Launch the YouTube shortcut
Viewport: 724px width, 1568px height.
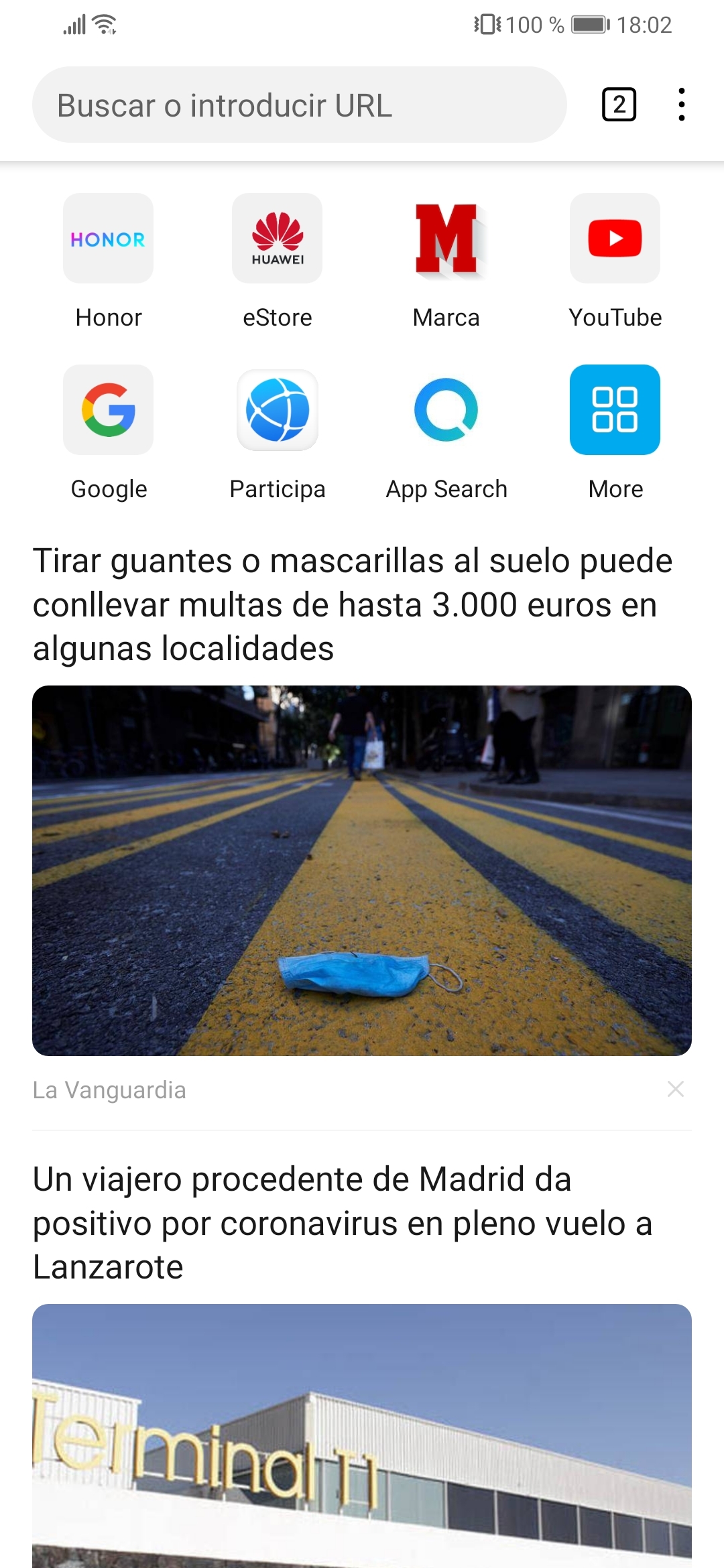pos(615,239)
